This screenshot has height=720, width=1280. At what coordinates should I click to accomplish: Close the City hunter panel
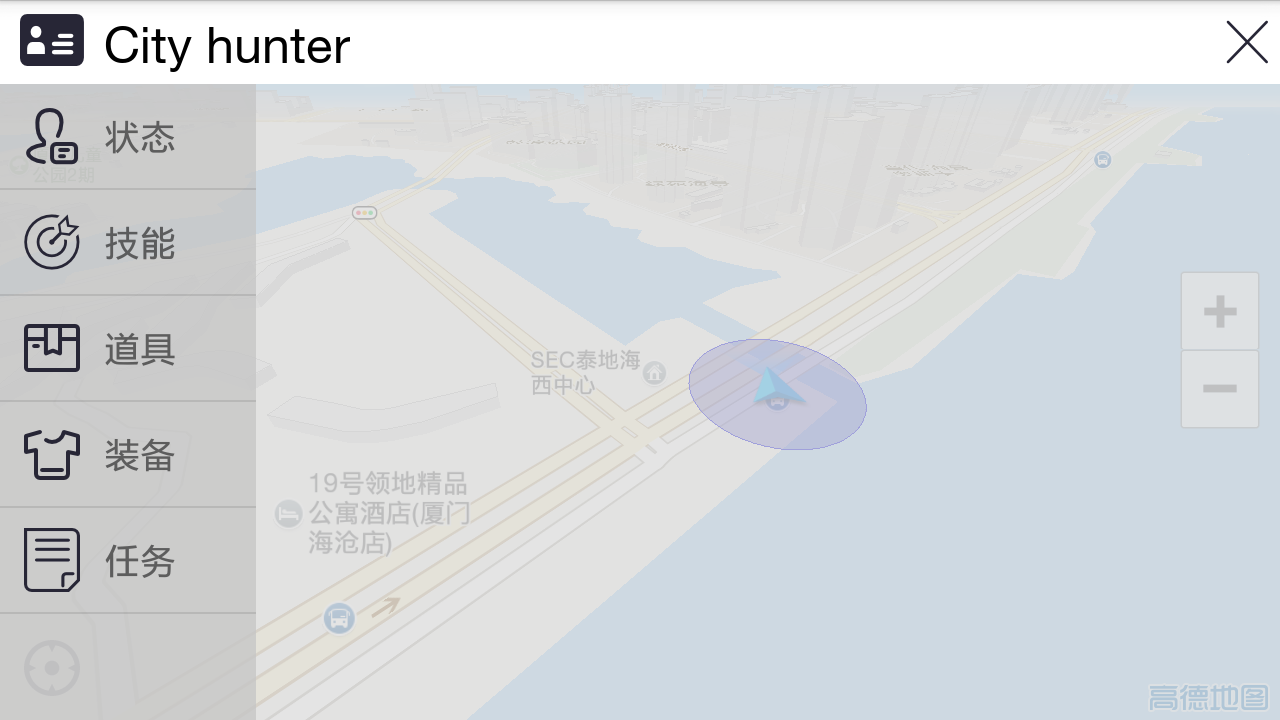click(x=1246, y=43)
